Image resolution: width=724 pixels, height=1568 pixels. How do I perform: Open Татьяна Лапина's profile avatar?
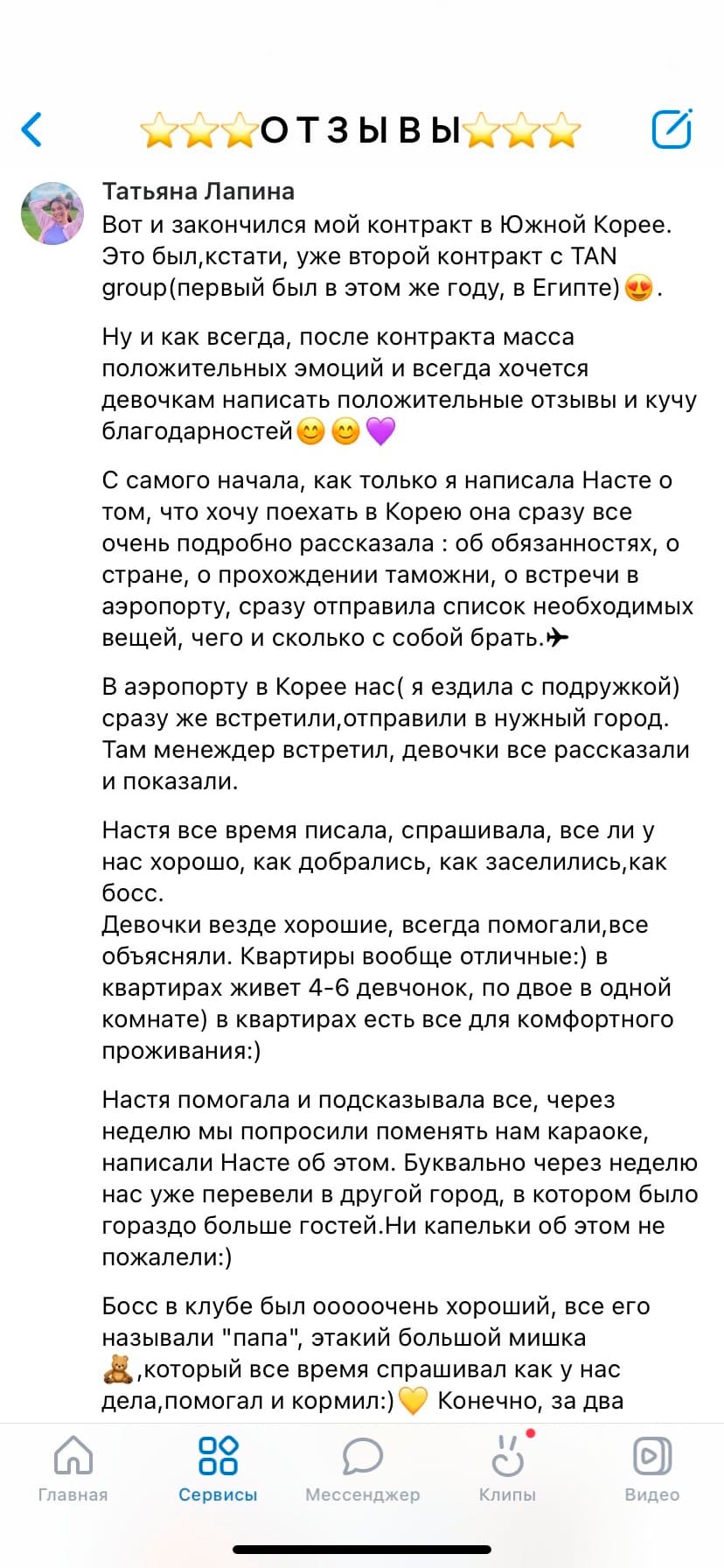coord(52,213)
